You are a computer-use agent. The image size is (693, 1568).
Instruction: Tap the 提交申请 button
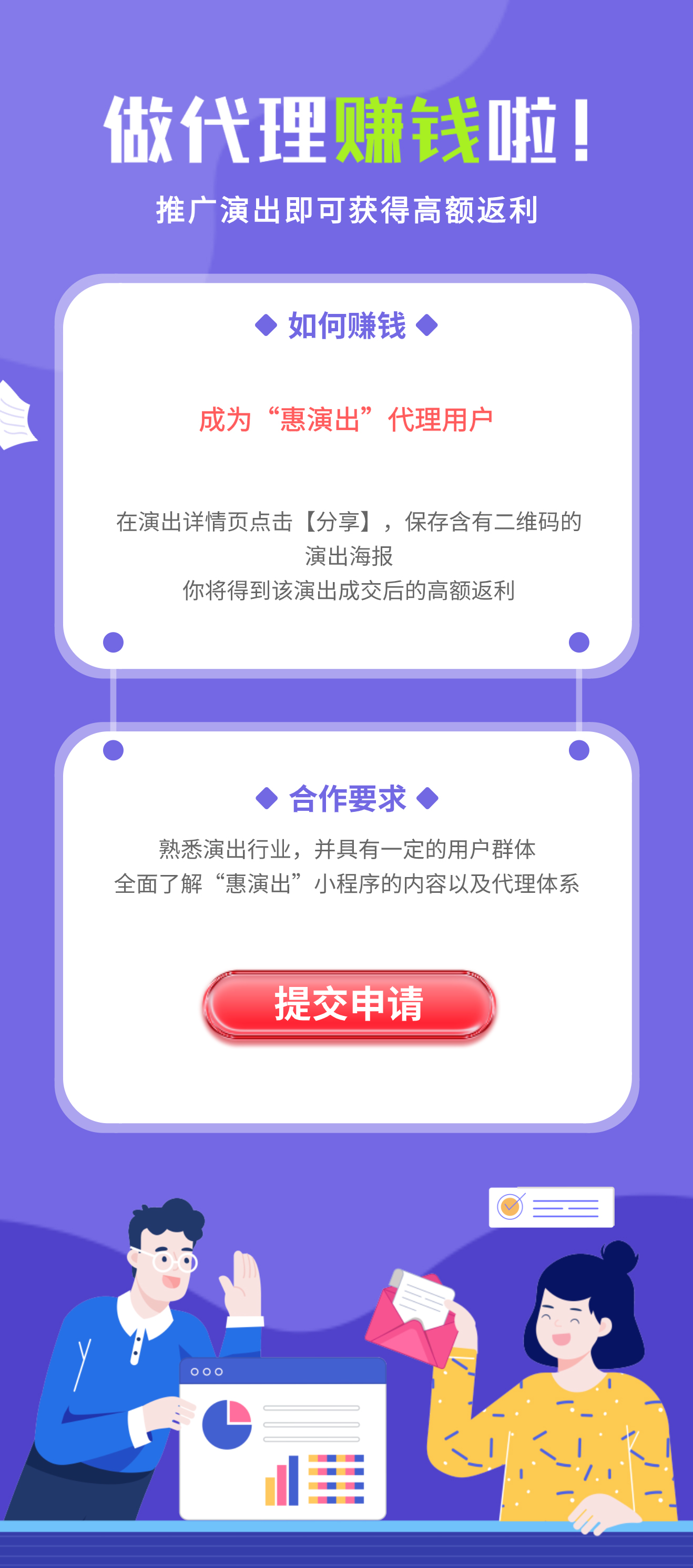point(349,1004)
